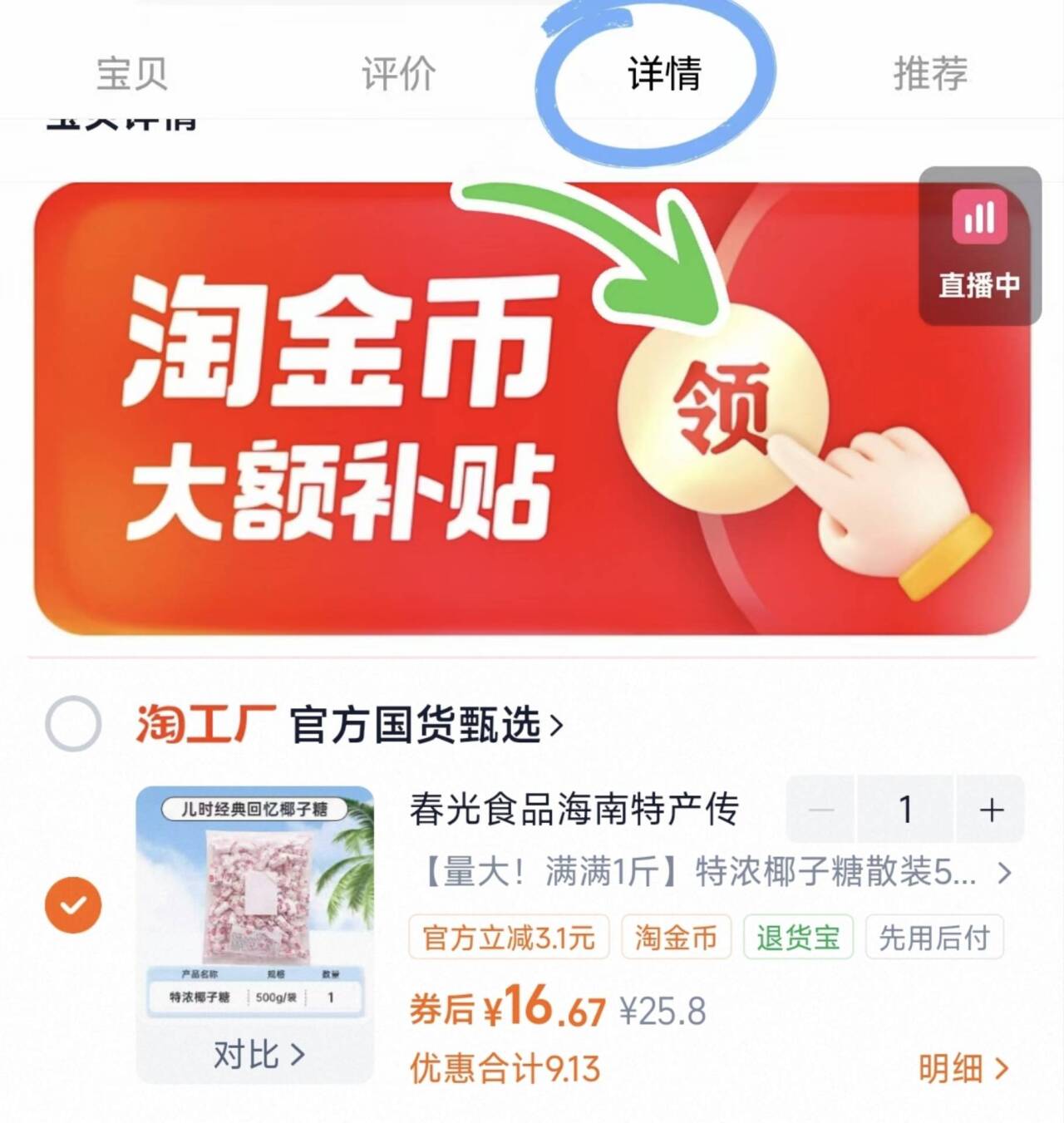This screenshot has width=1064, height=1123.
Task: Open the 淘工厂 官方国货甄选 shop link
Action: tap(349, 725)
